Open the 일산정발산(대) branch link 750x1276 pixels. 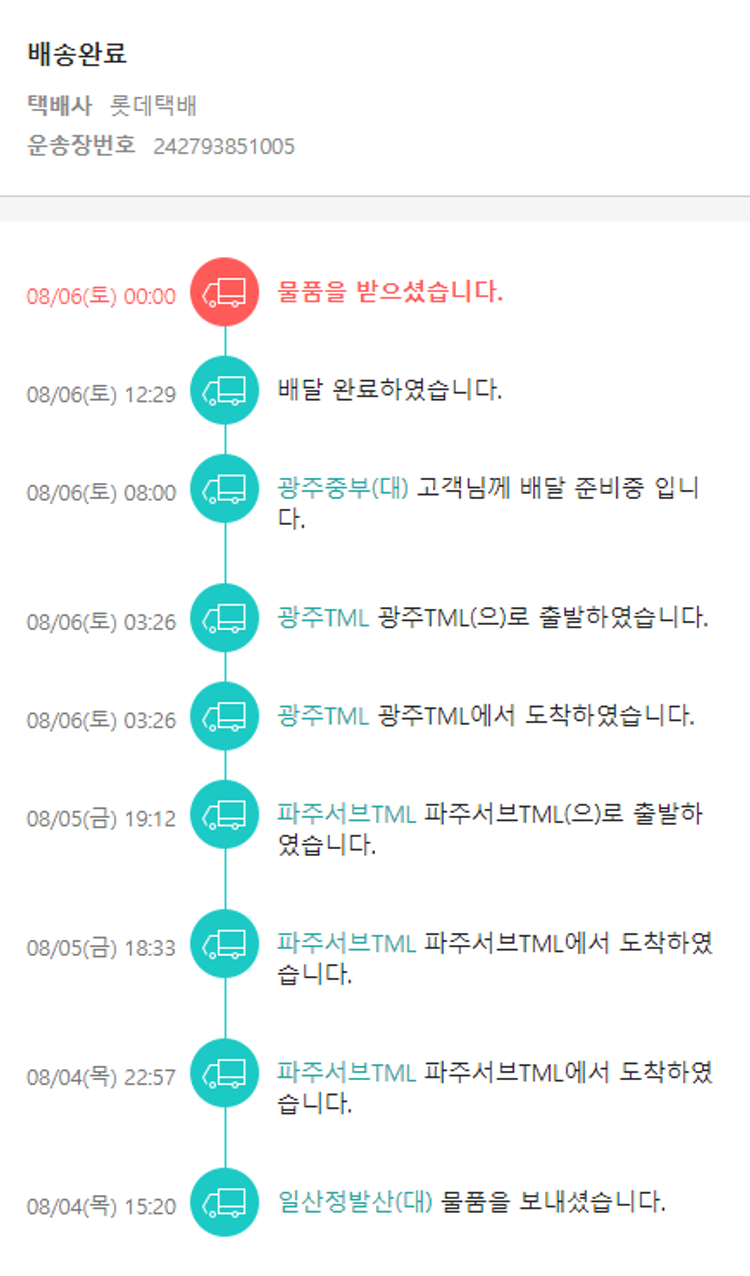pos(355,1201)
